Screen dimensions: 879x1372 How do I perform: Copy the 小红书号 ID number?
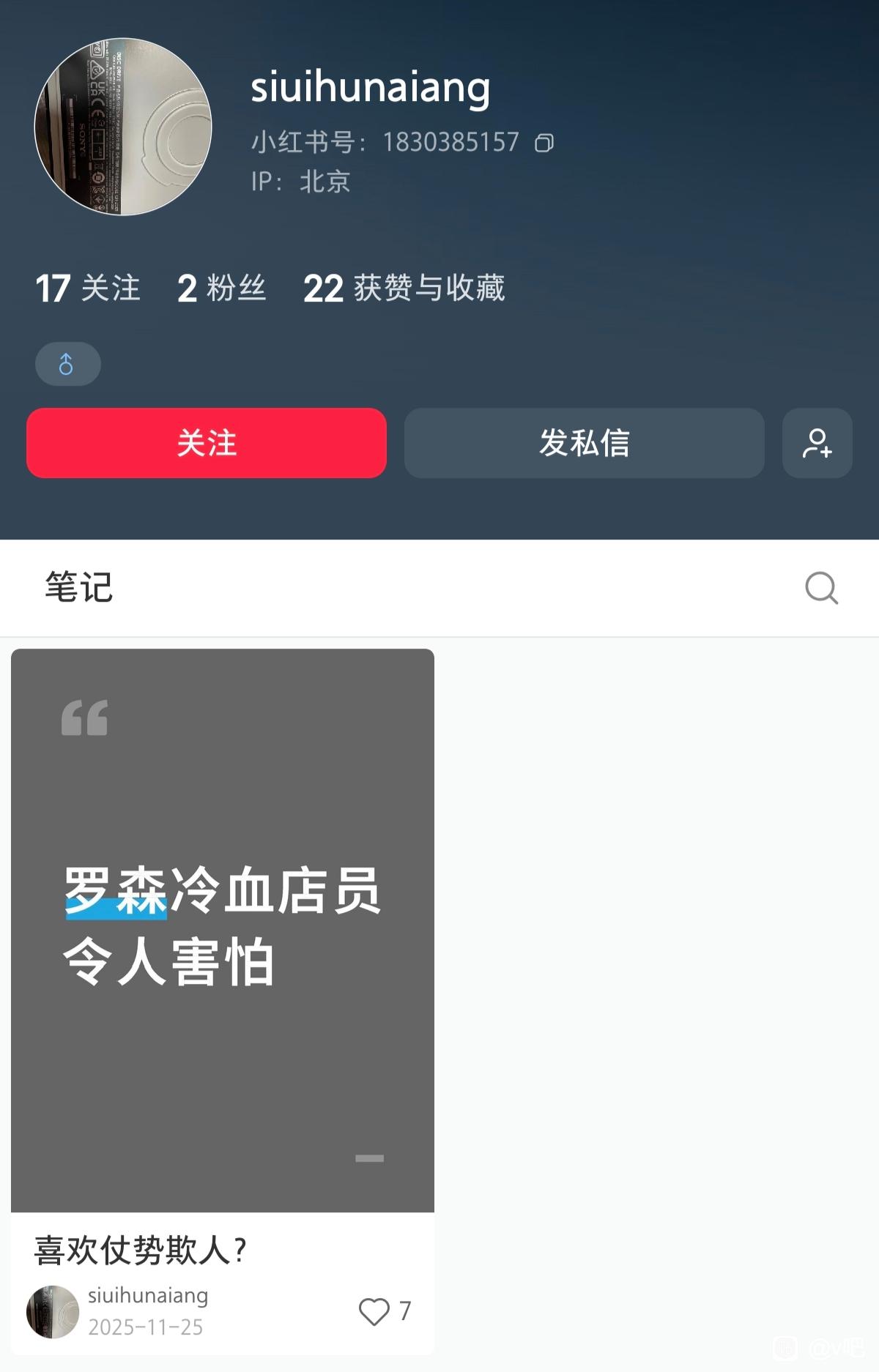pyautogui.click(x=544, y=143)
